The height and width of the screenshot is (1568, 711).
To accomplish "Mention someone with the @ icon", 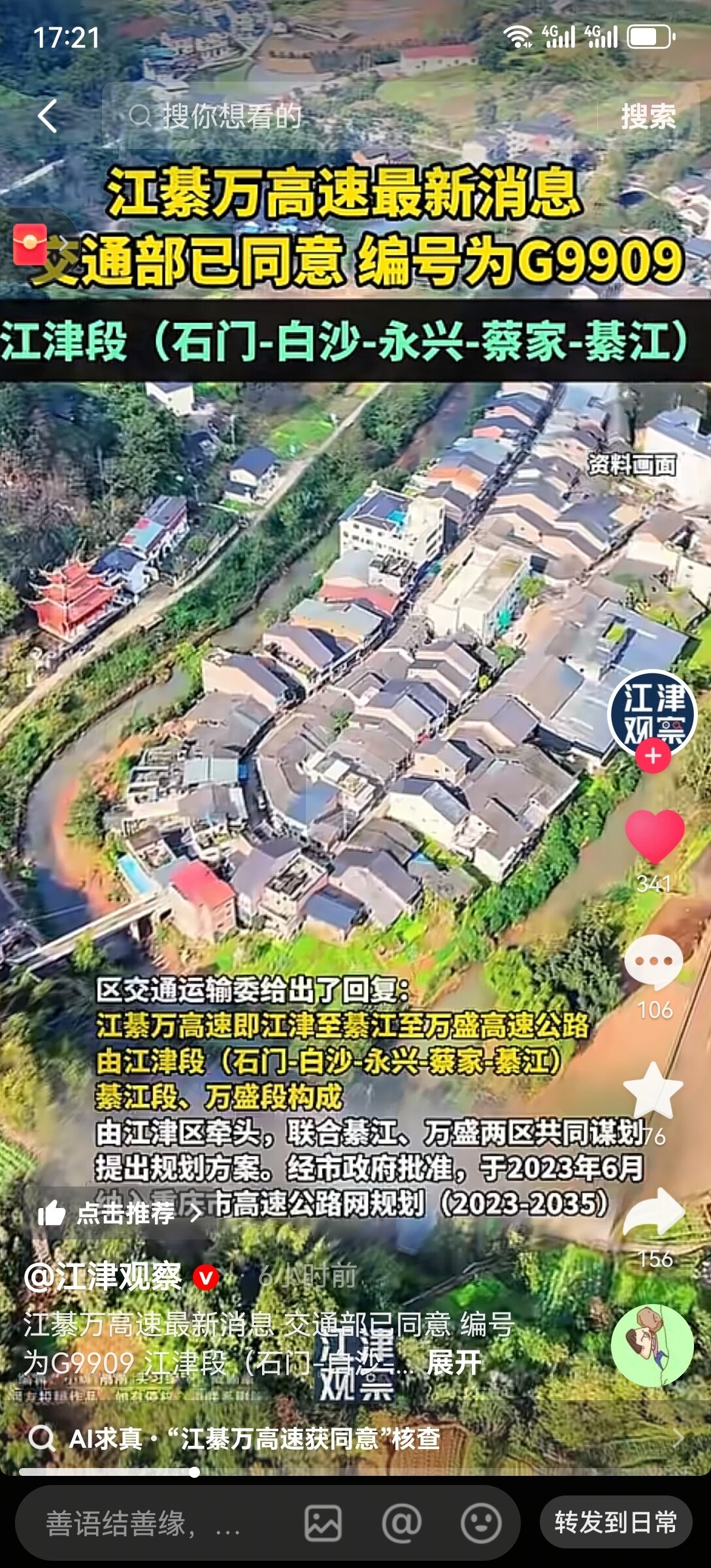I will (402, 1524).
